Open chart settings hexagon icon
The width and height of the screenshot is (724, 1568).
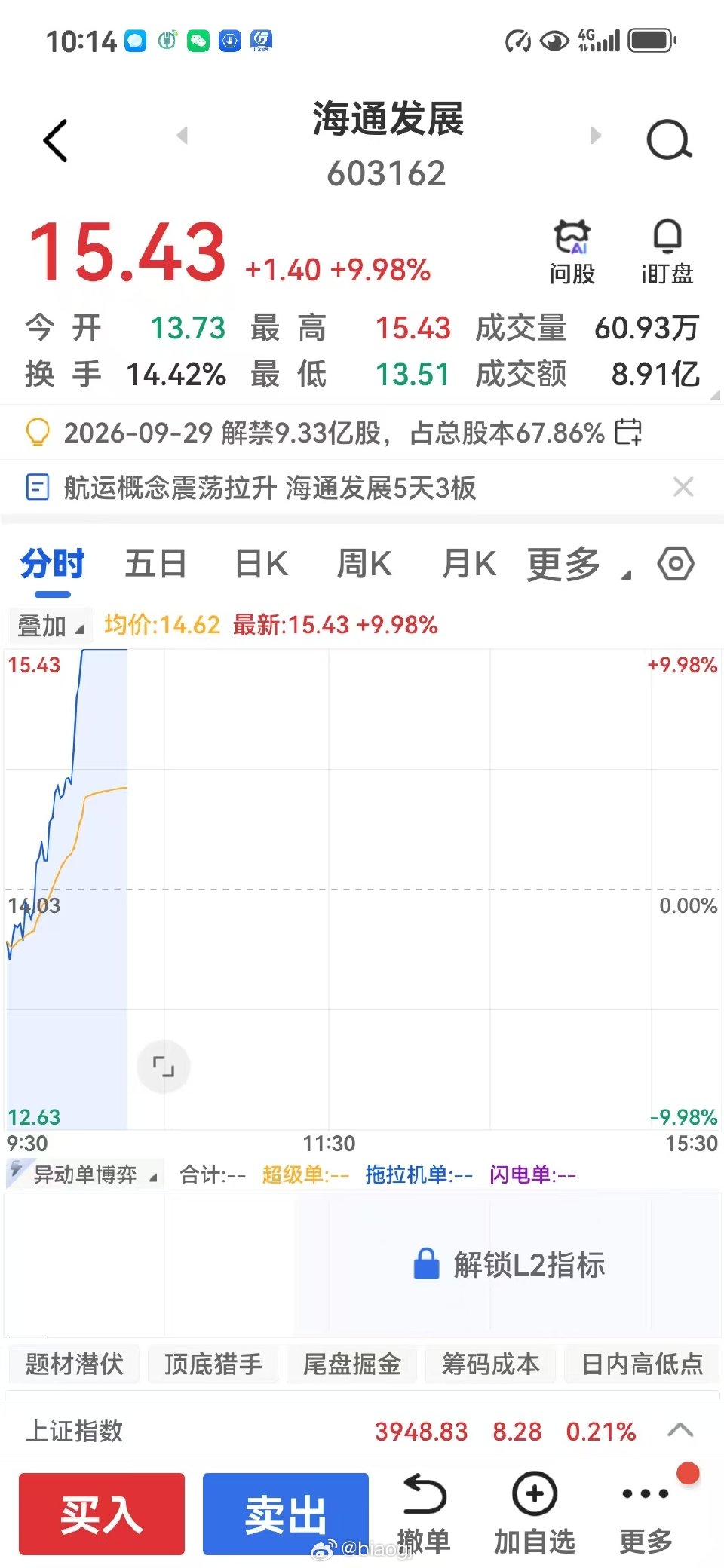(676, 564)
